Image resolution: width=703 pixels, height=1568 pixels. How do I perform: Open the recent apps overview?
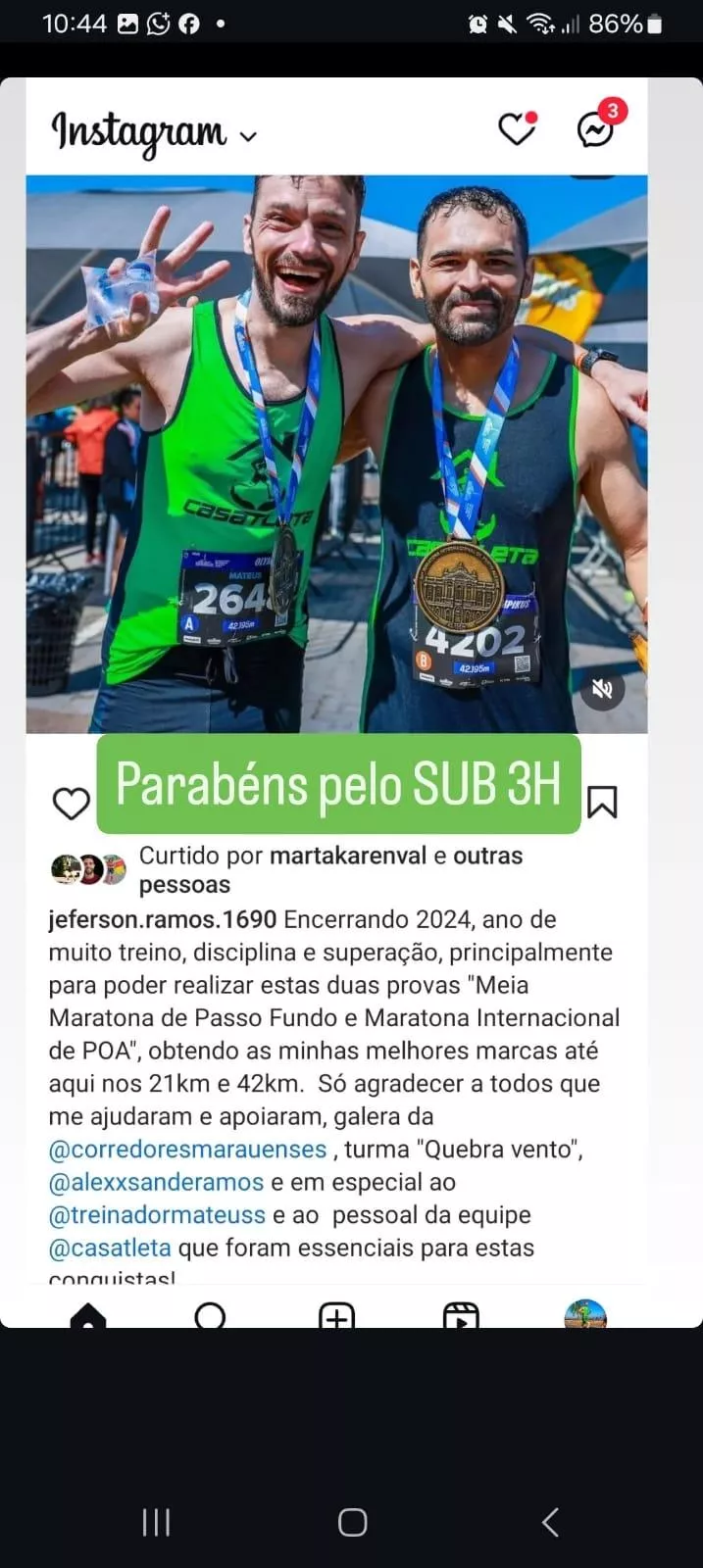pyautogui.click(x=156, y=1522)
